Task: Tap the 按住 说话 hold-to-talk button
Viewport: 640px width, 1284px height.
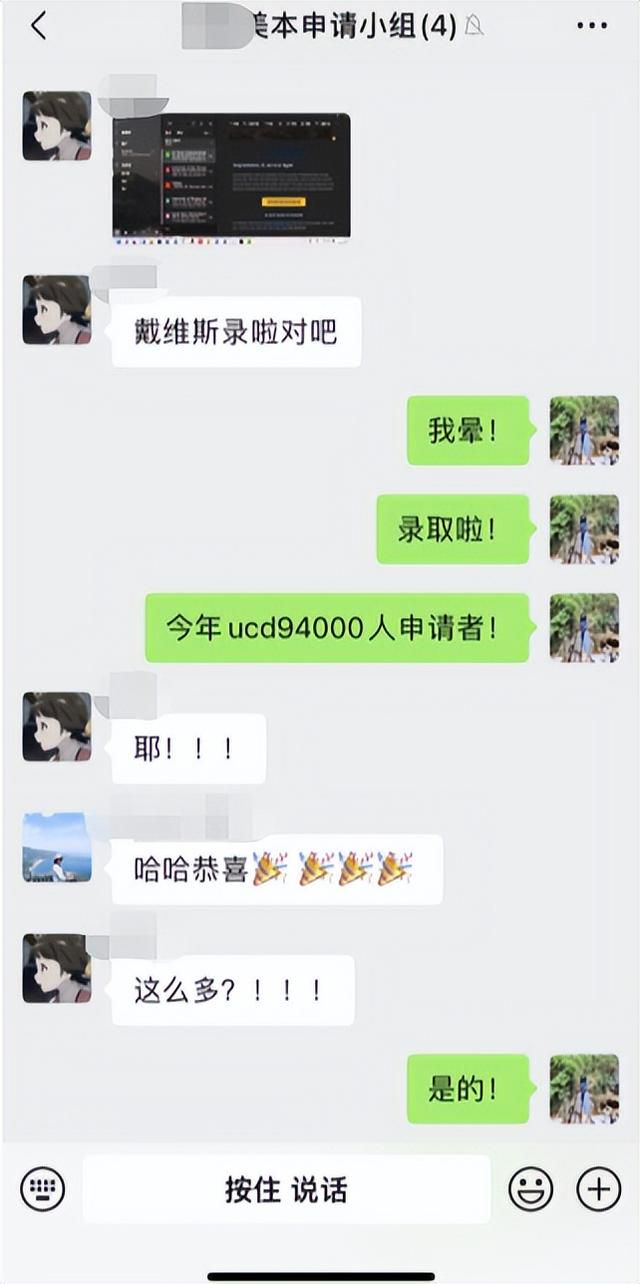Action: tap(286, 1189)
